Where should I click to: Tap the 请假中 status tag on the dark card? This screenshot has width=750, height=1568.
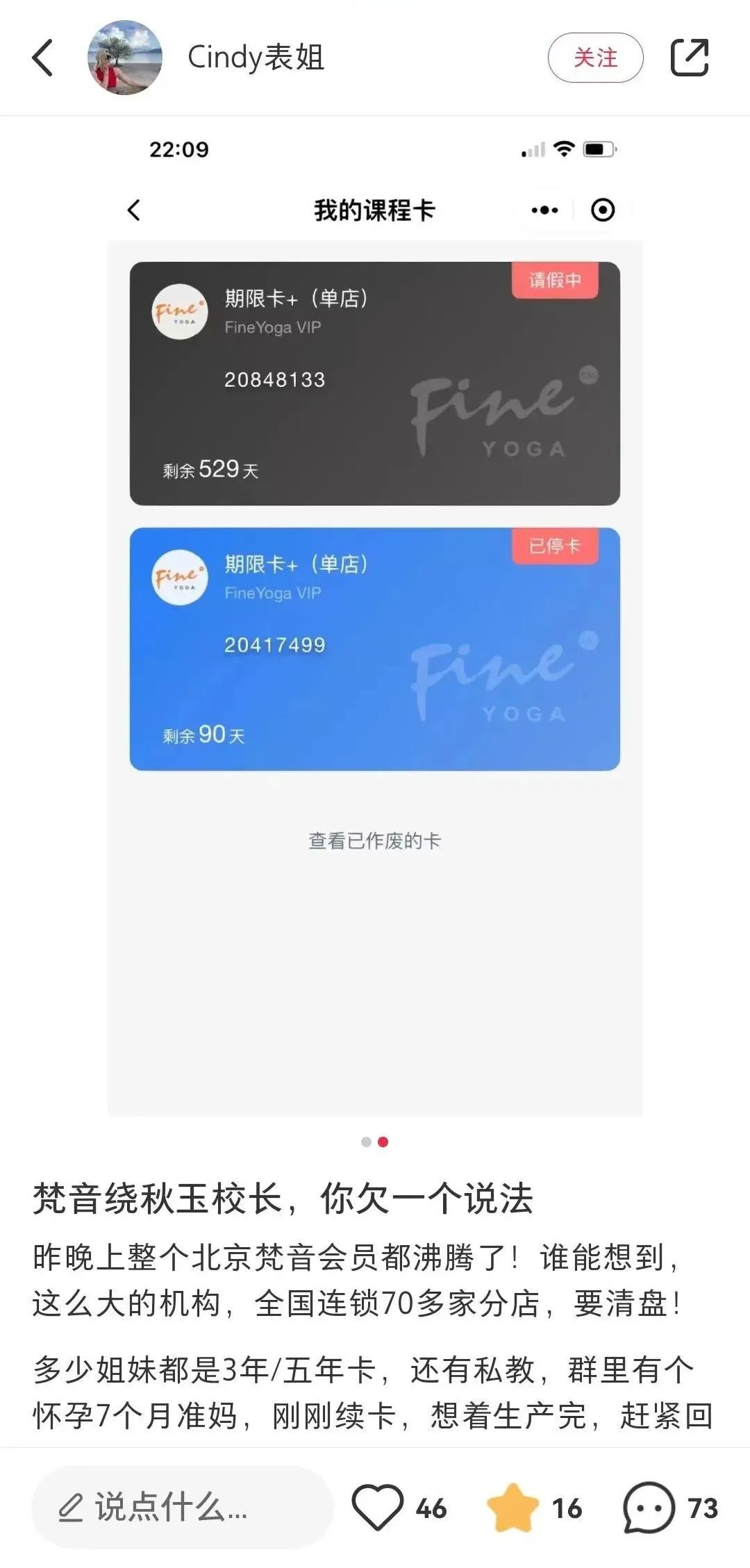(x=554, y=279)
